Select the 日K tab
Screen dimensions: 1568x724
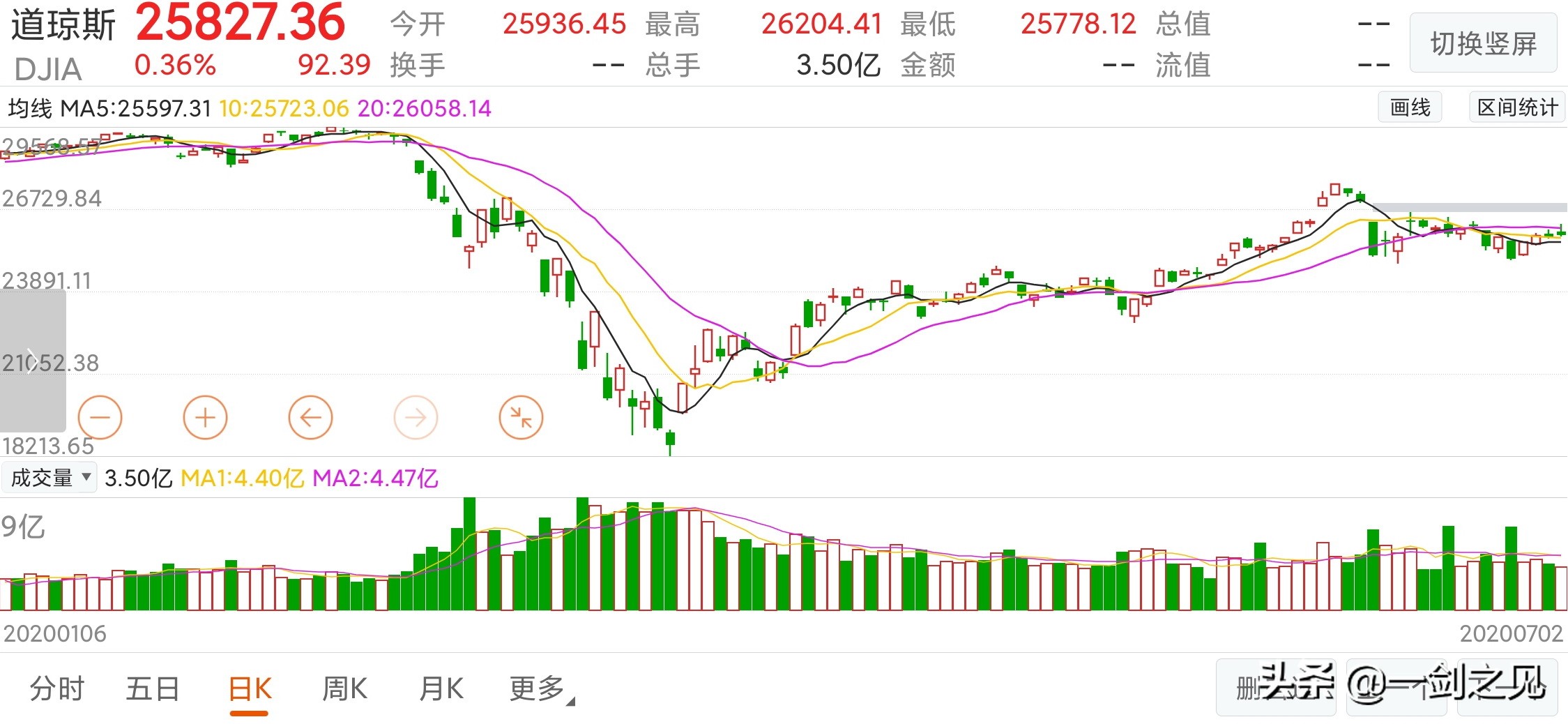250,690
